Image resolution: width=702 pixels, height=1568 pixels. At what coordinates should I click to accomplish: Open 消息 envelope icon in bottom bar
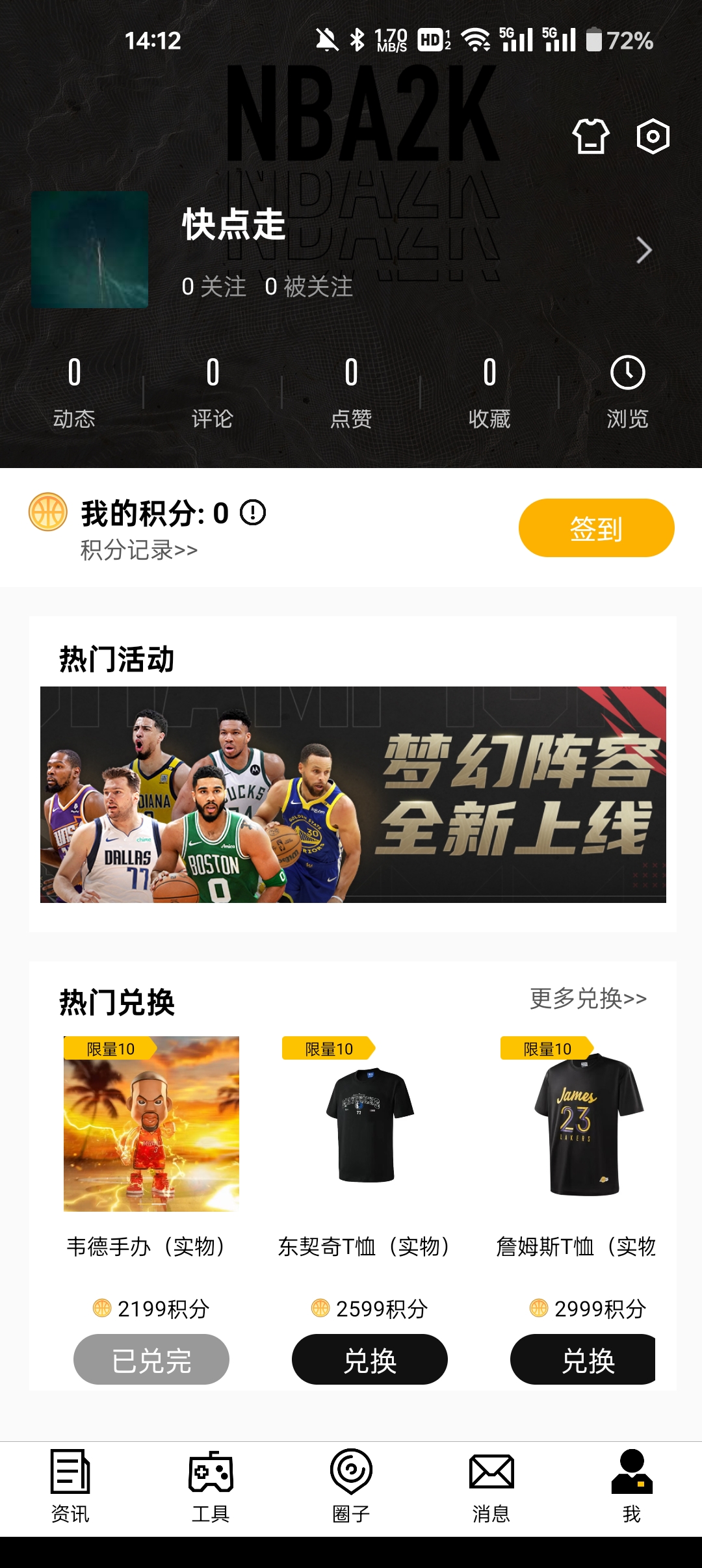(x=491, y=1489)
